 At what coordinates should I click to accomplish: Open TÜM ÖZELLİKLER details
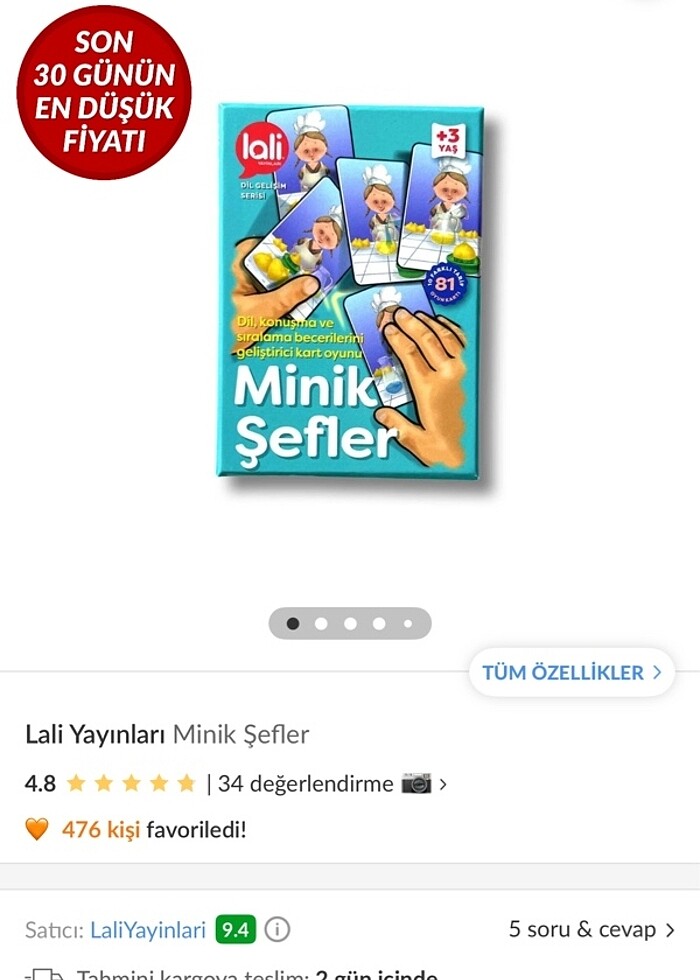(572, 672)
